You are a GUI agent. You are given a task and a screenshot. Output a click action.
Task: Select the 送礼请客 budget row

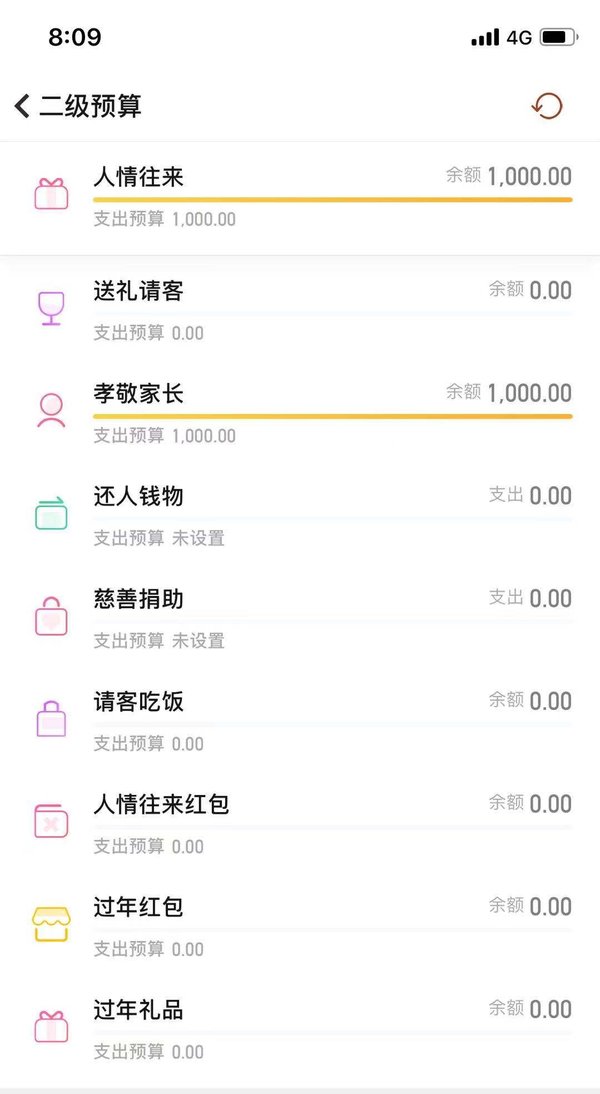point(300,309)
